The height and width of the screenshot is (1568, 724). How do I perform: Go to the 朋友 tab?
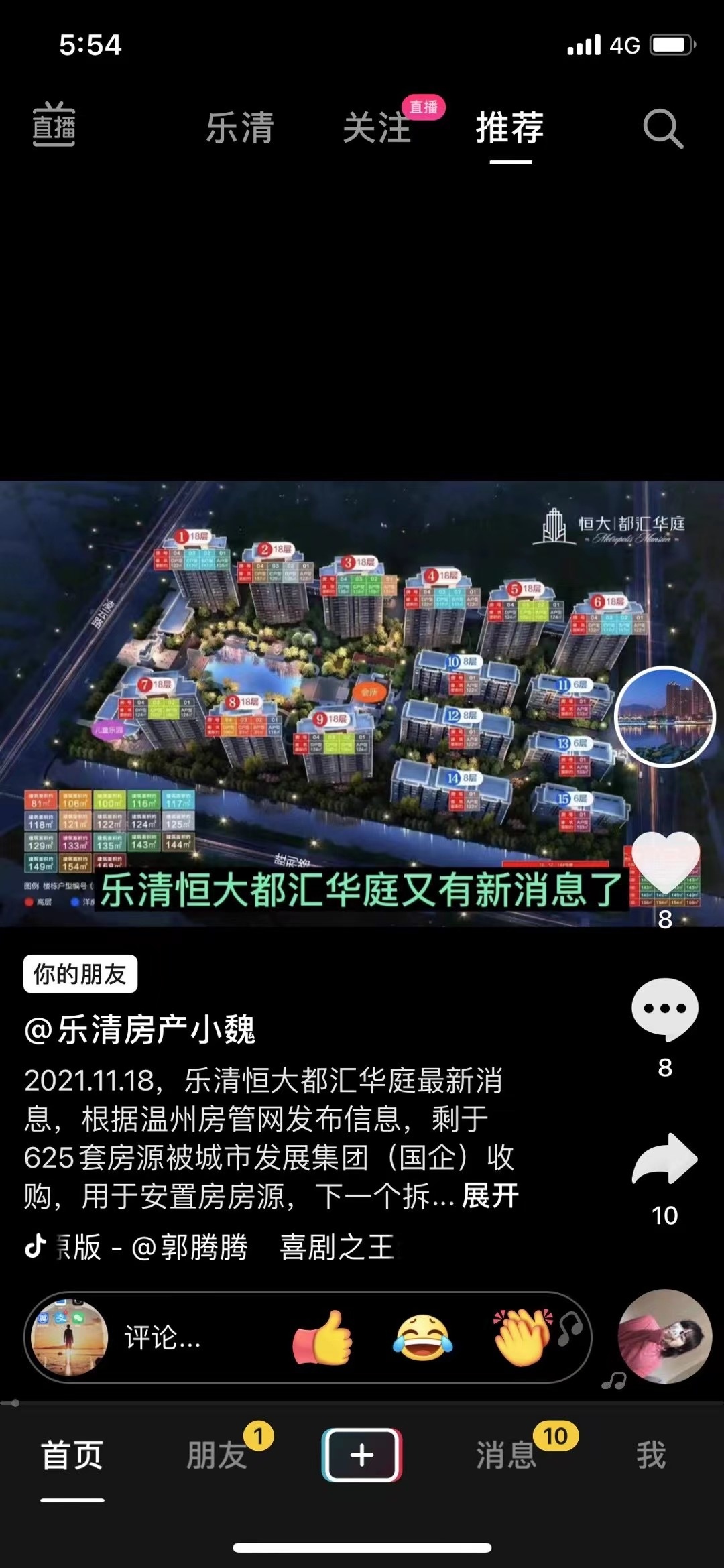(x=217, y=1455)
